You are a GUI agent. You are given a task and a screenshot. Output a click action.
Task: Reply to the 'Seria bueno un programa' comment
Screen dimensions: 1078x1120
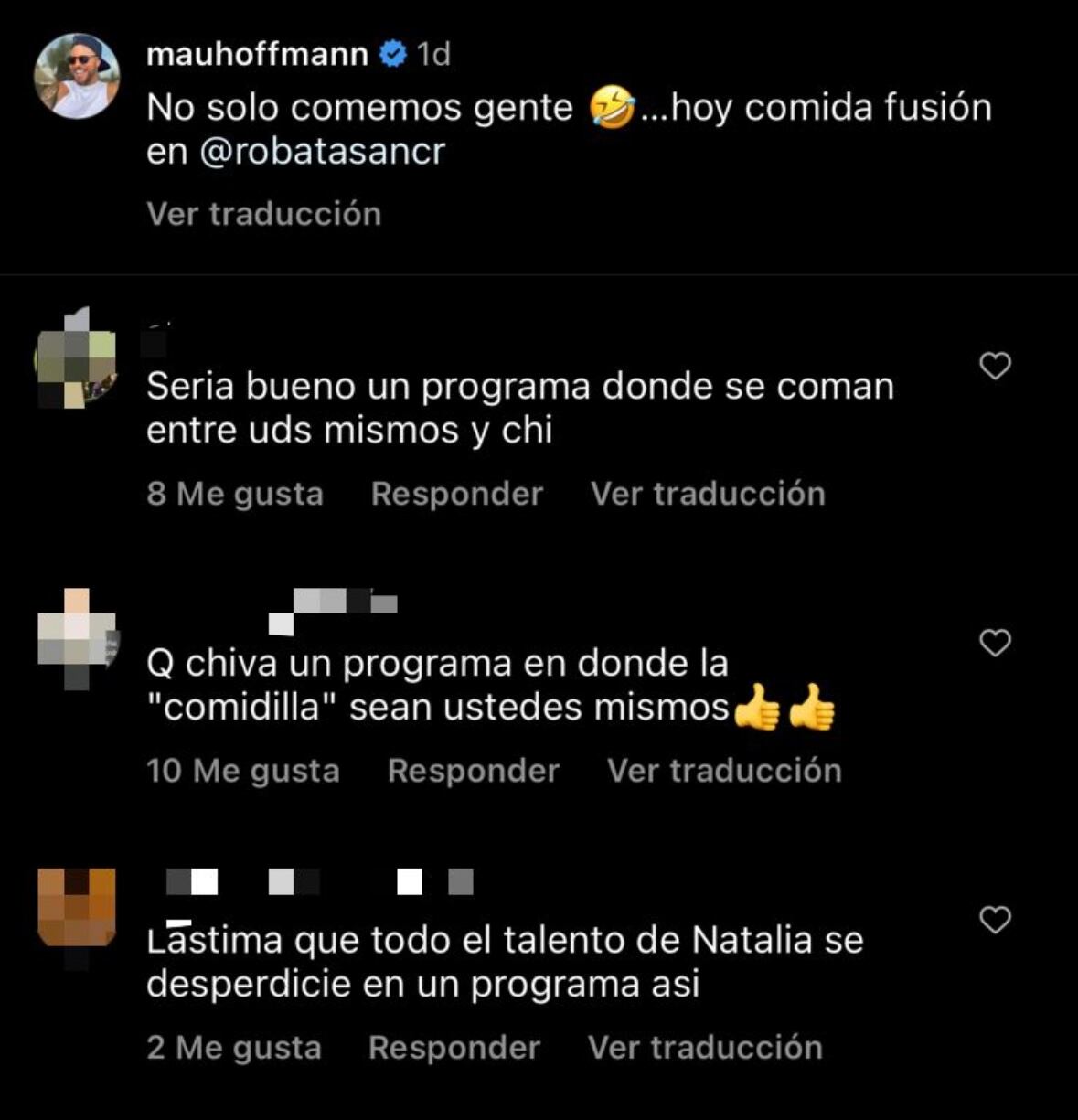(x=456, y=494)
